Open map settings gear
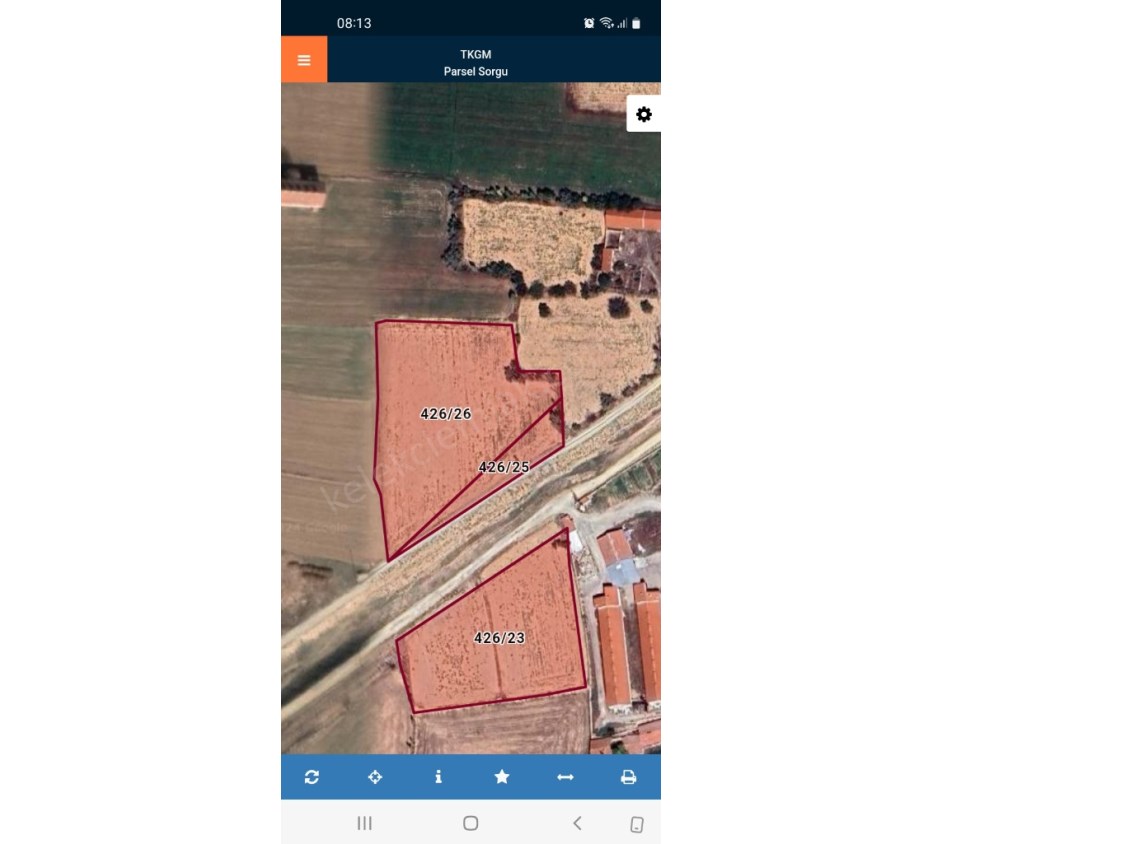Viewport: 1125px width, 844px height. pos(644,114)
